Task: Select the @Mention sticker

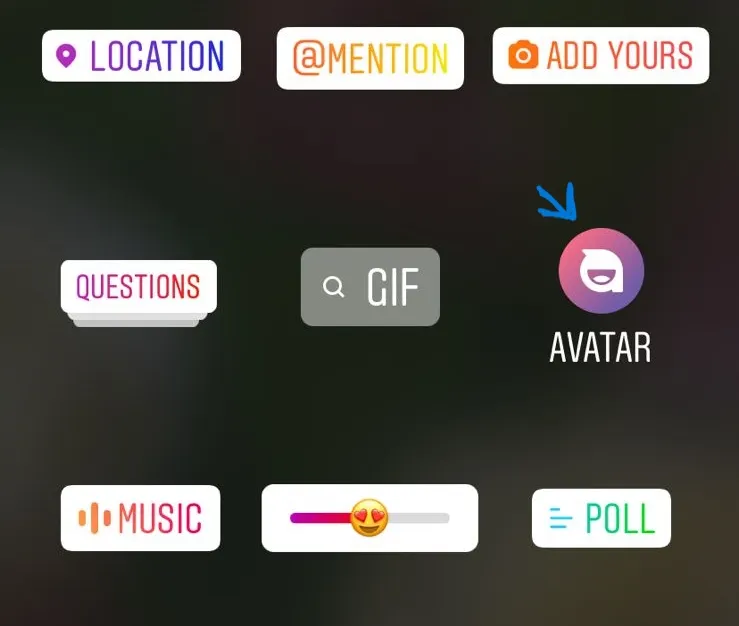Action: click(370, 58)
